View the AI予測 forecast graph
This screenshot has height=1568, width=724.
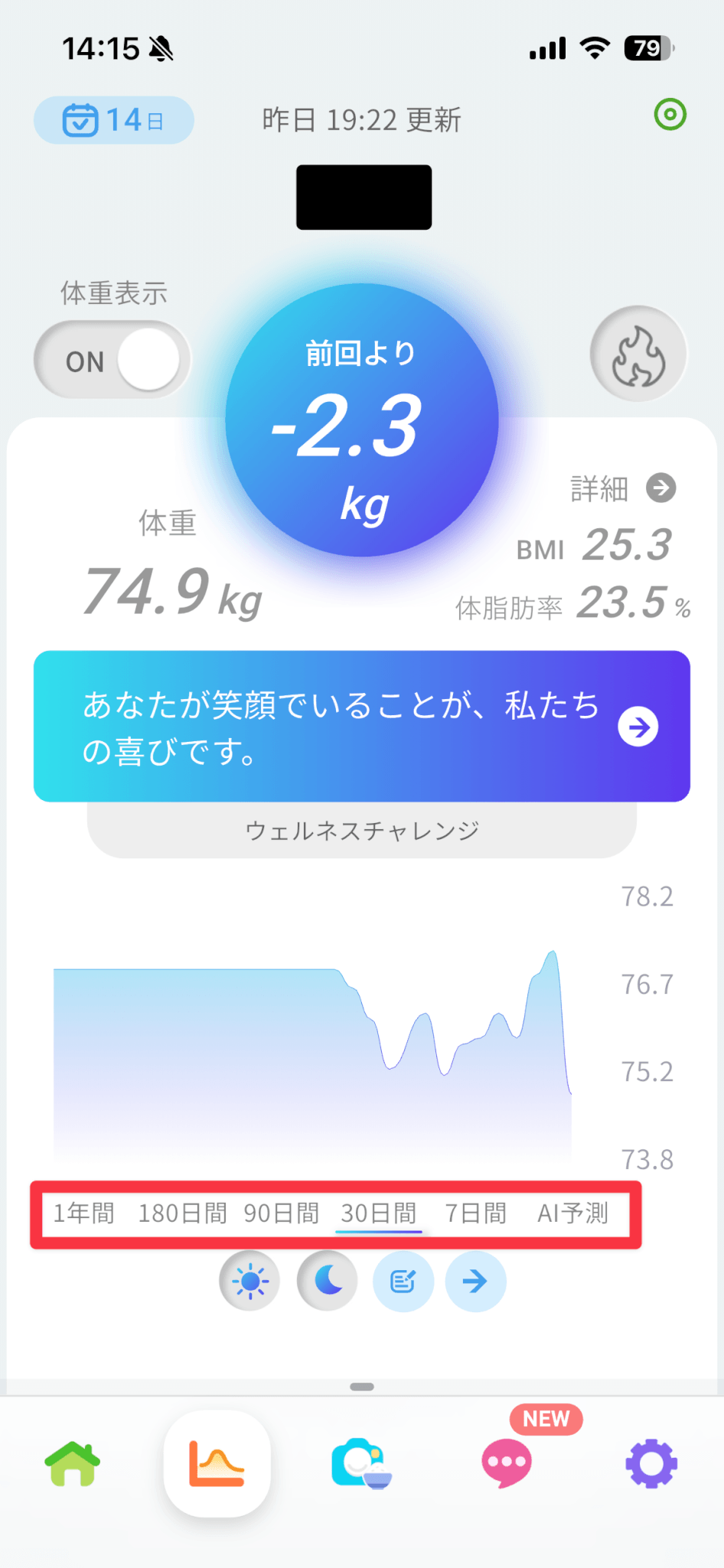pos(572,1214)
